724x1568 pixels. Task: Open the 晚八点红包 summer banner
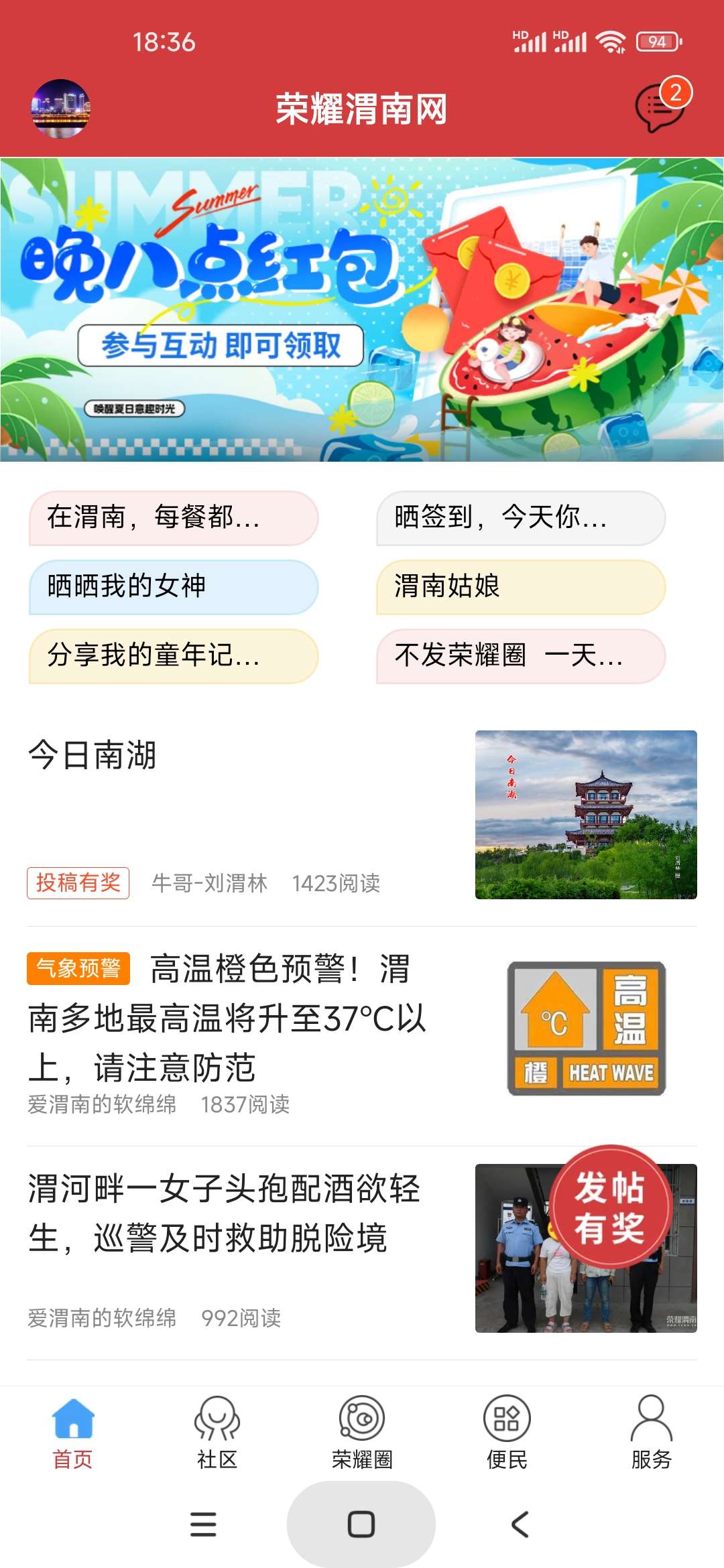(362, 310)
